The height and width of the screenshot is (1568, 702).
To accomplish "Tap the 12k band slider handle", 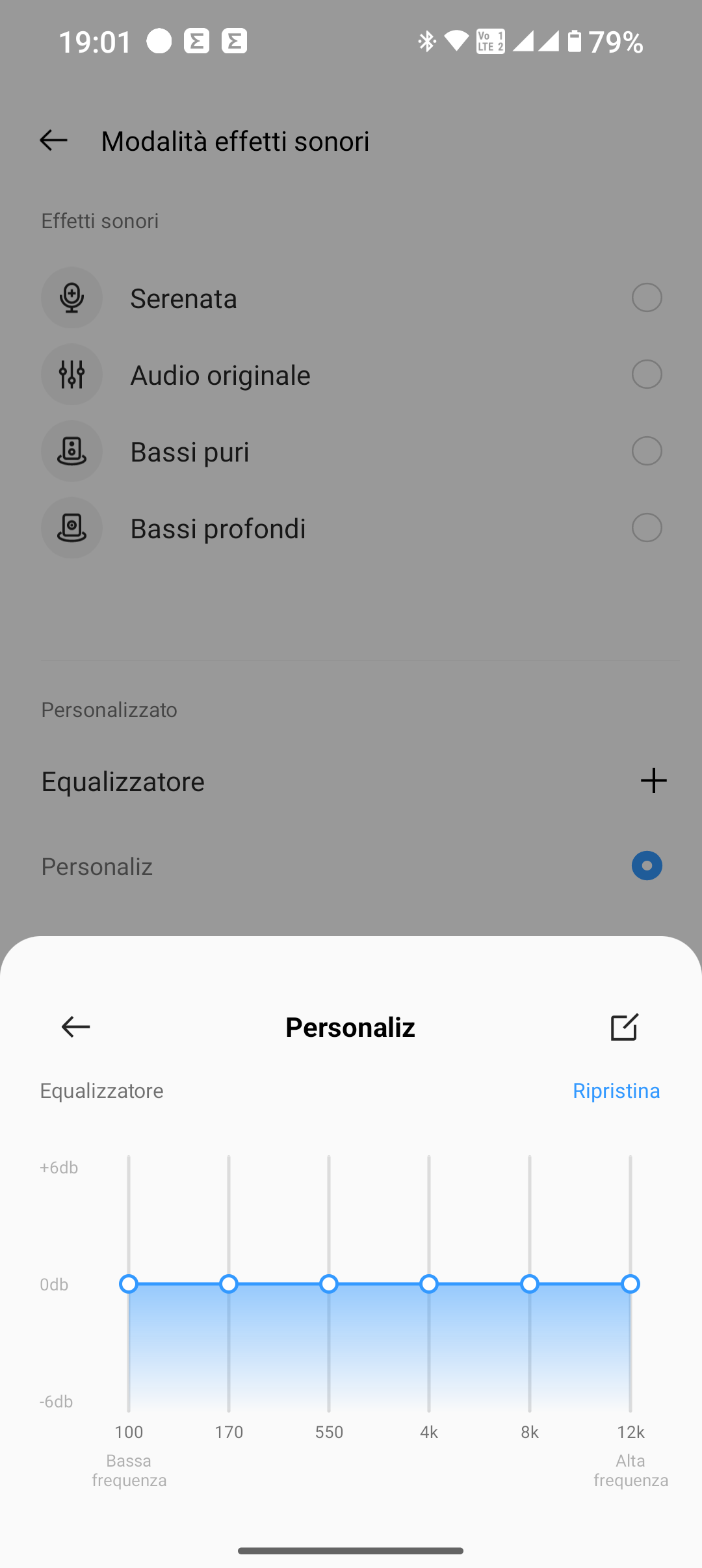I will click(630, 1284).
